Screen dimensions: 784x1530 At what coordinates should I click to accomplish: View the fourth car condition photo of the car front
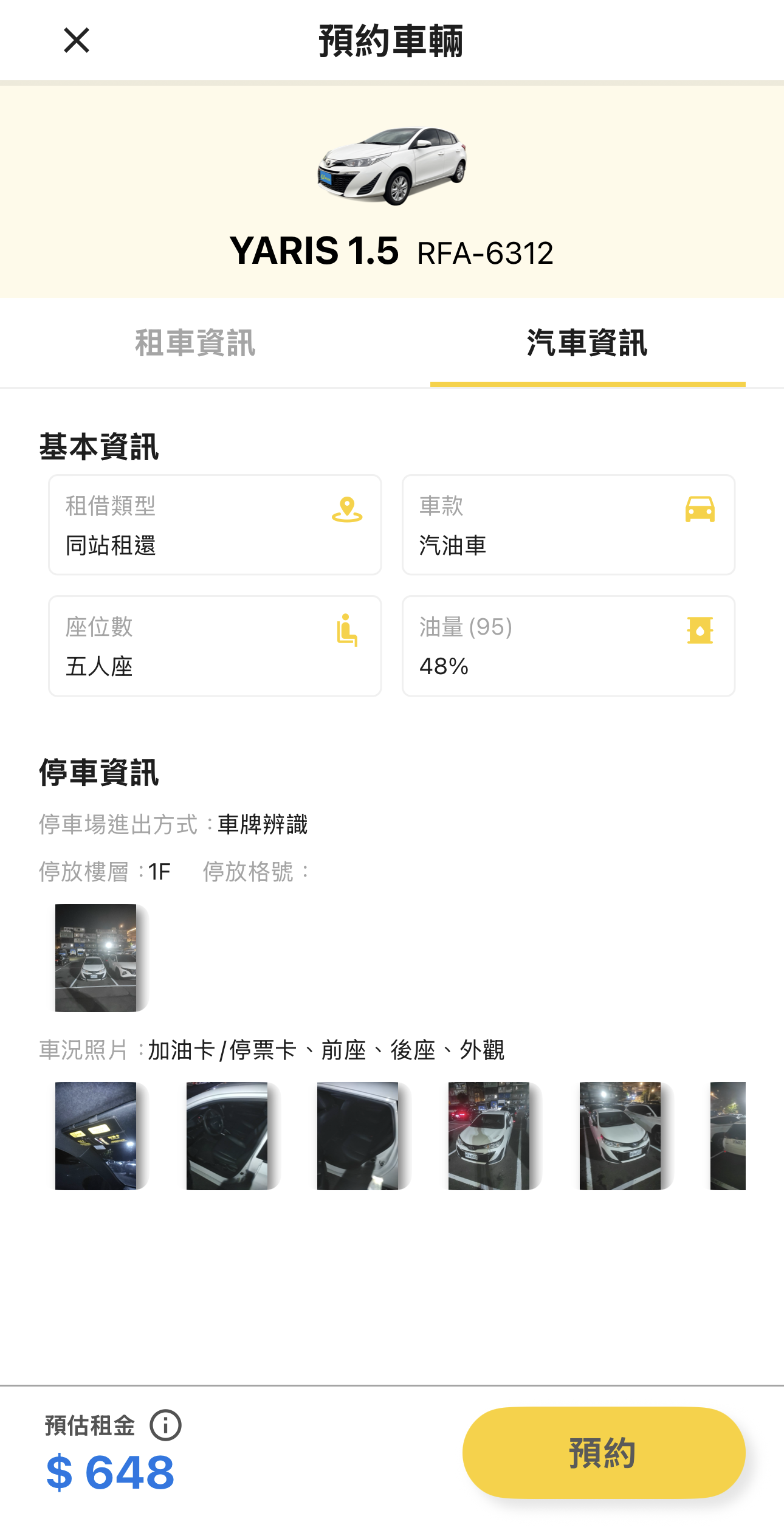pyautogui.click(x=489, y=1136)
